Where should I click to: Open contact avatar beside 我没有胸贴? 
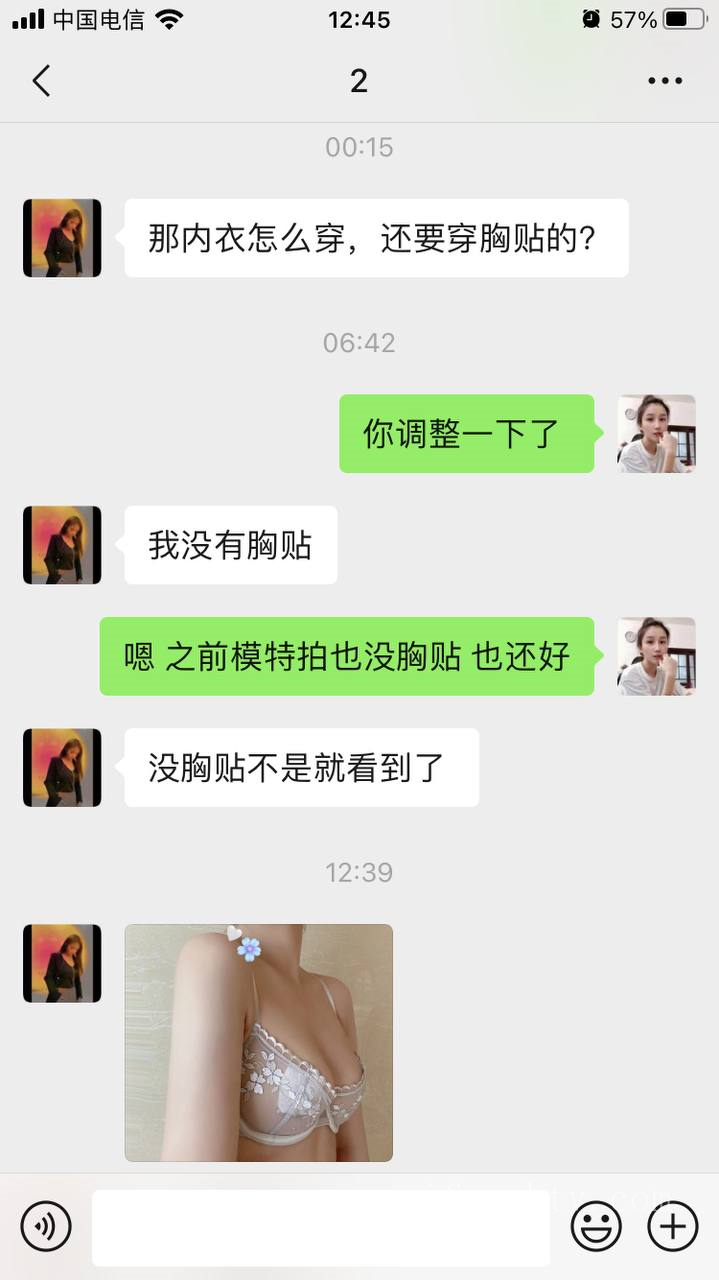pyautogui.click(x=62, y=545)
